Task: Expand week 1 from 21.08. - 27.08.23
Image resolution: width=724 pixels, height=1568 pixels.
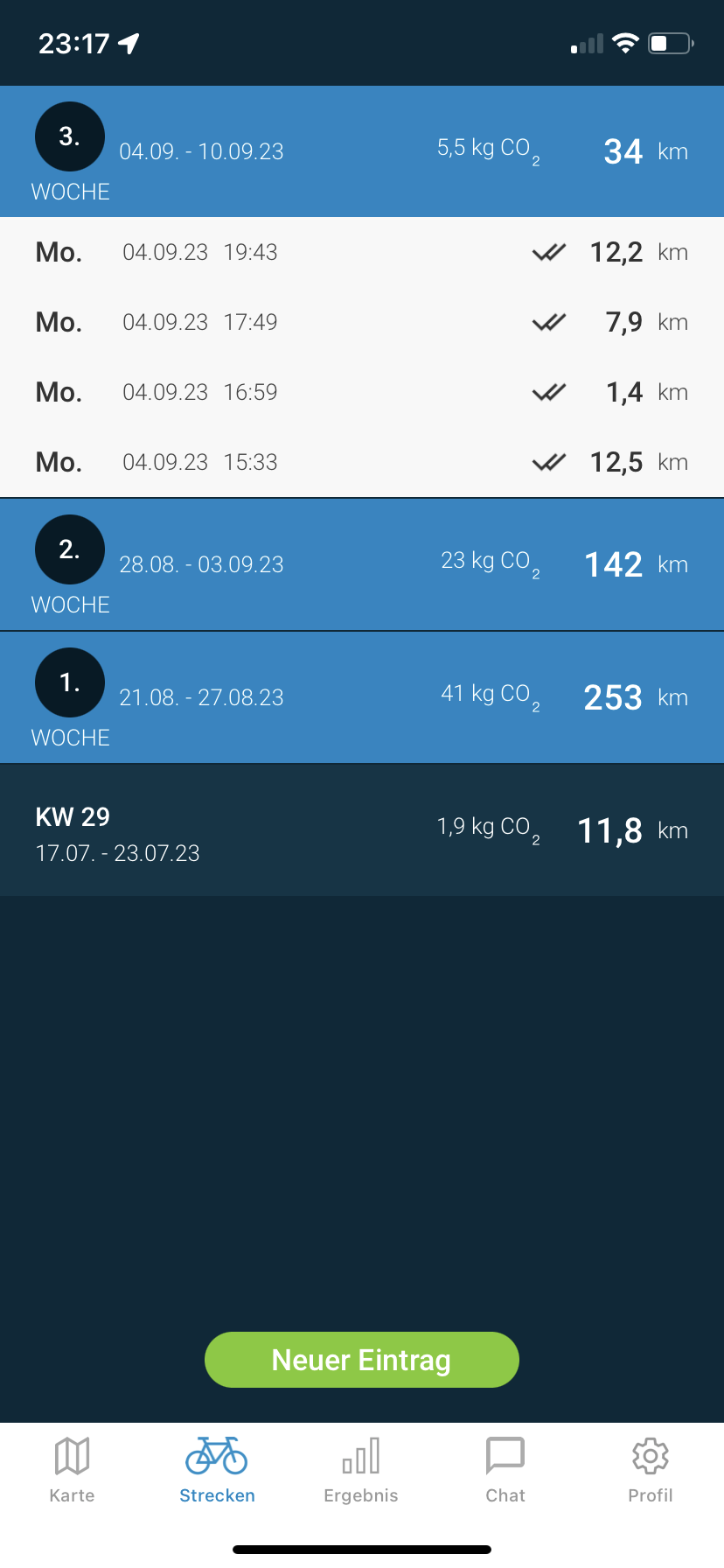Action: click(x=362, y=697)
